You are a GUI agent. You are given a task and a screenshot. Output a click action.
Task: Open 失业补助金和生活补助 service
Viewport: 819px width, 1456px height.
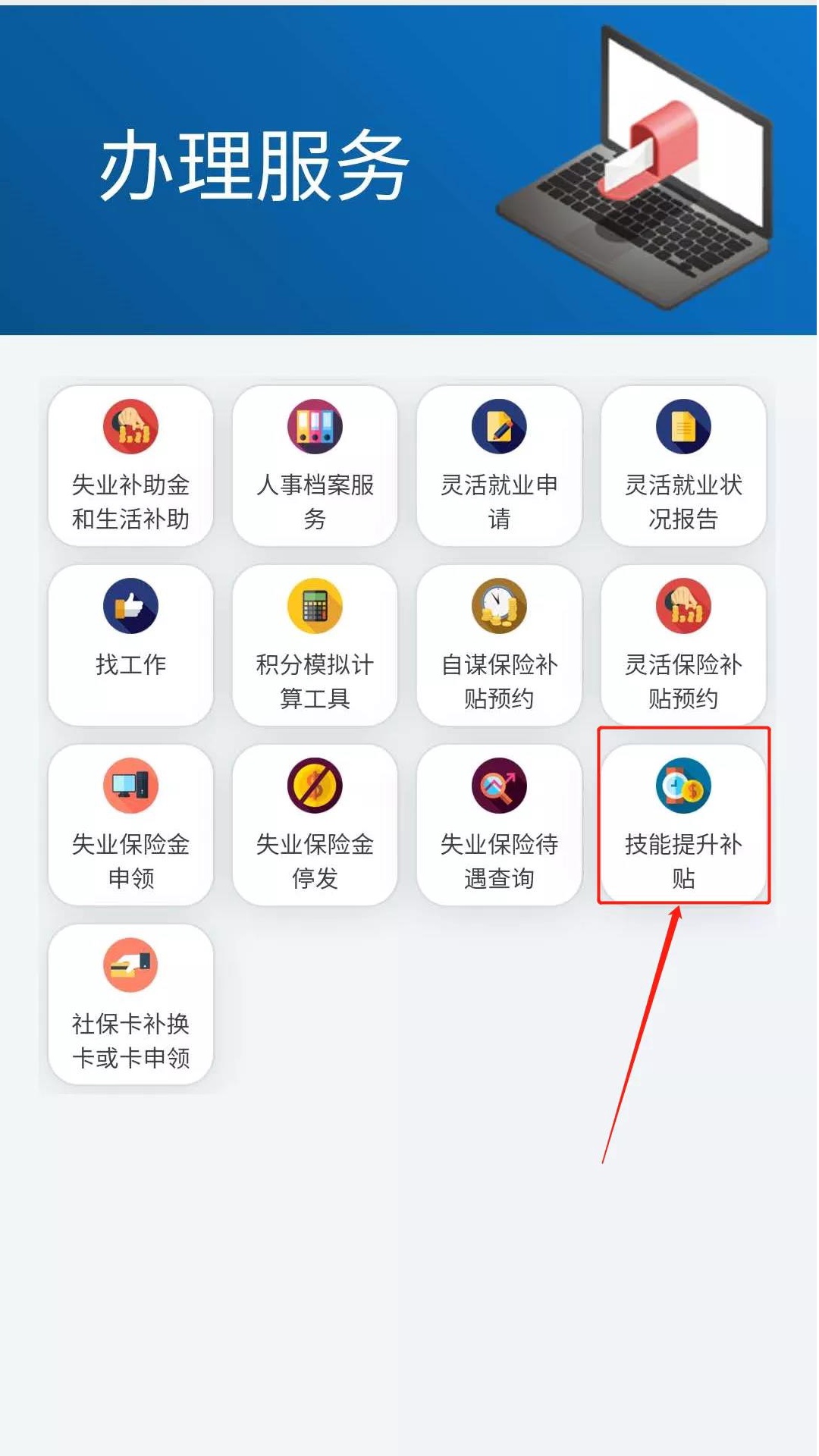point(130,466)
